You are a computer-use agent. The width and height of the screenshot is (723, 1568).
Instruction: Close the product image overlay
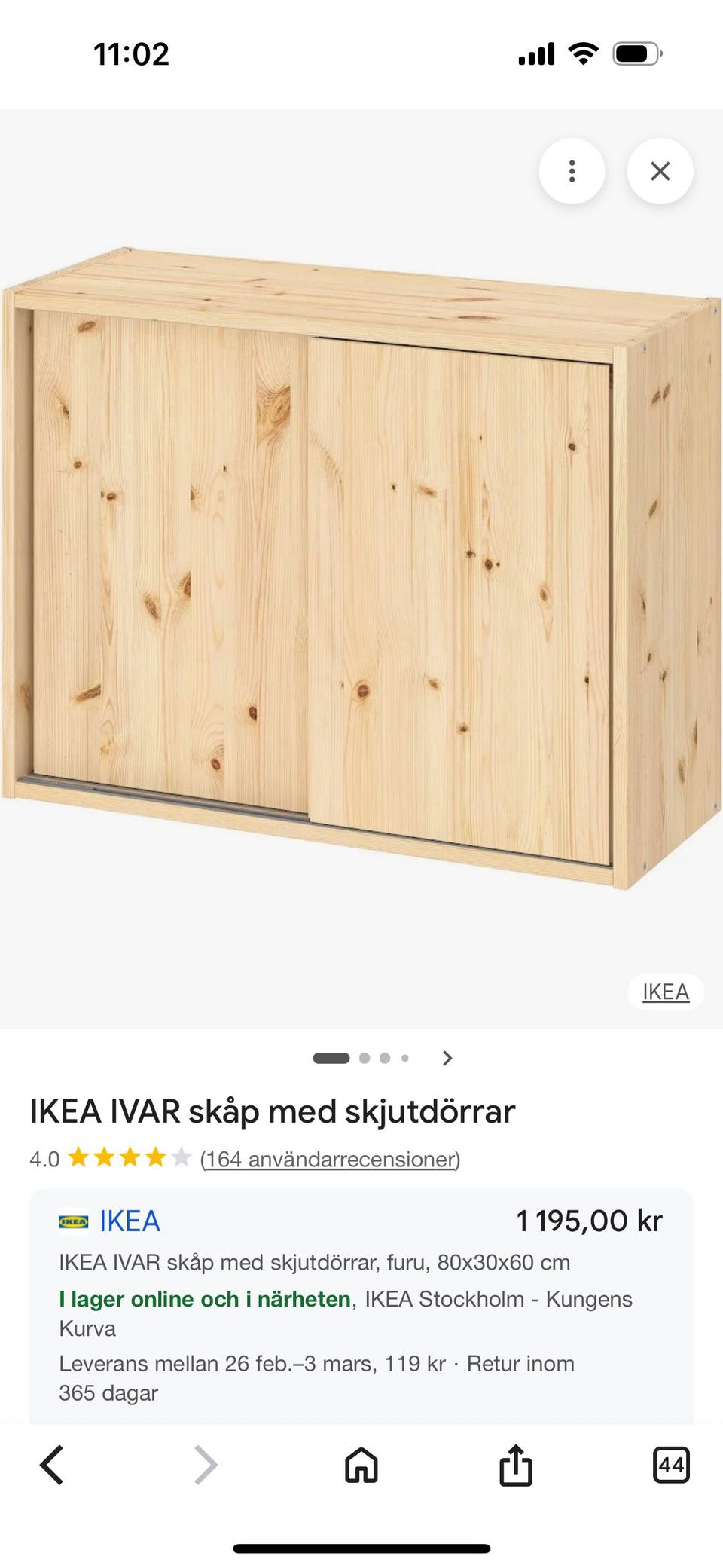pyautogui.click(x=660, y=172)
